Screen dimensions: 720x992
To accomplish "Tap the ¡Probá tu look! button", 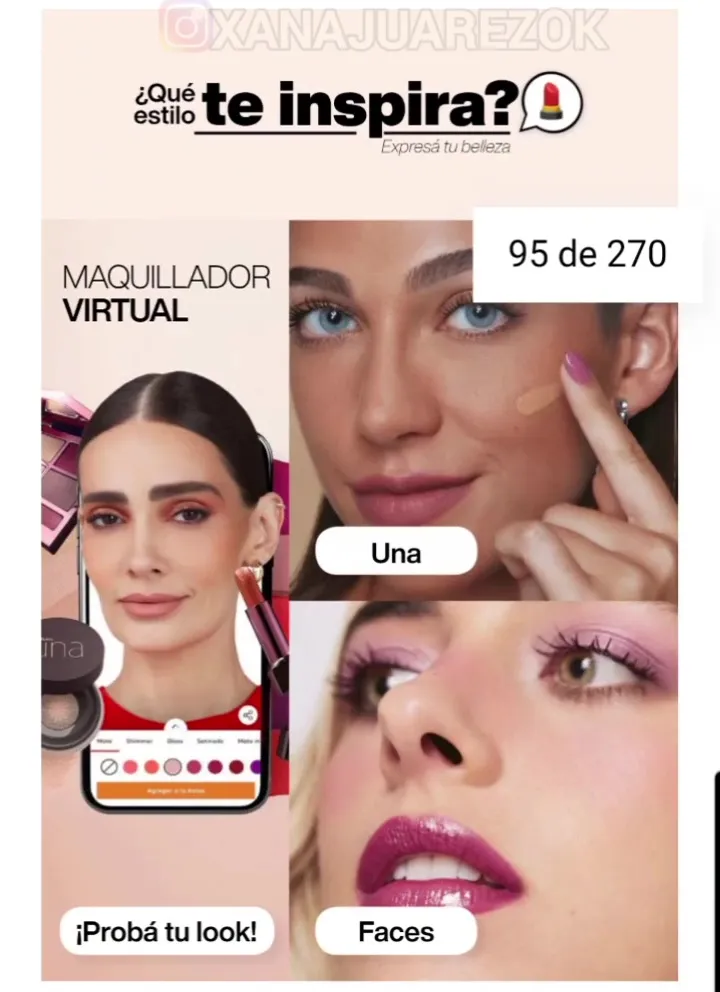I will (x=166, y=932).
